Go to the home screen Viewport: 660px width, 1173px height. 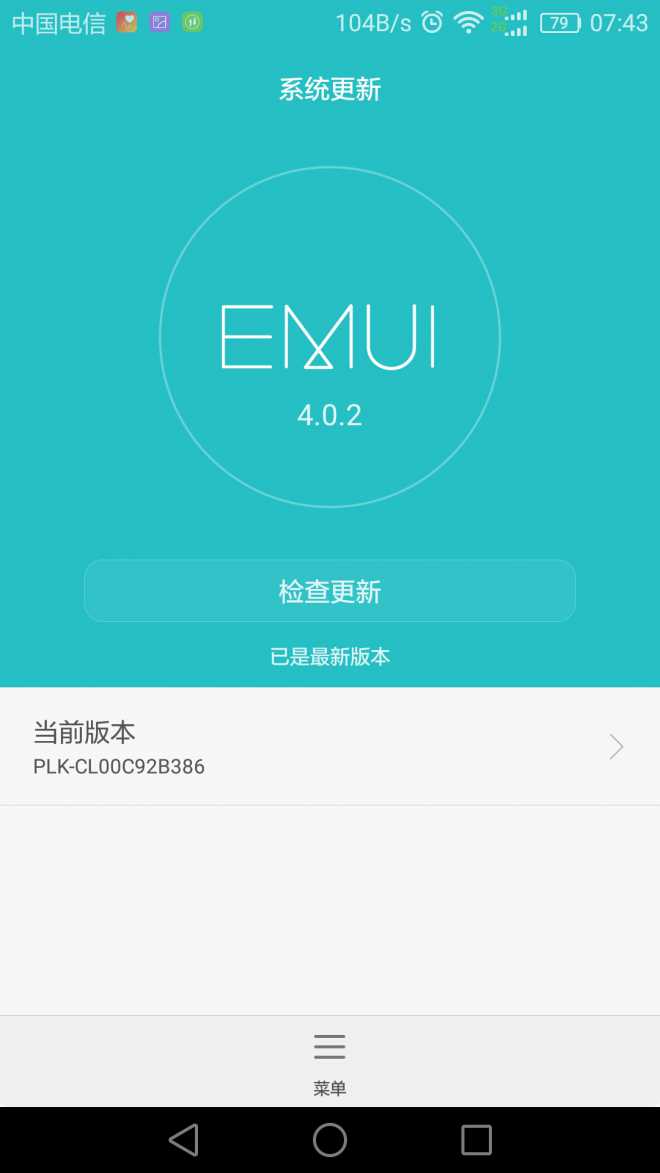click(x=330, y=1140)
